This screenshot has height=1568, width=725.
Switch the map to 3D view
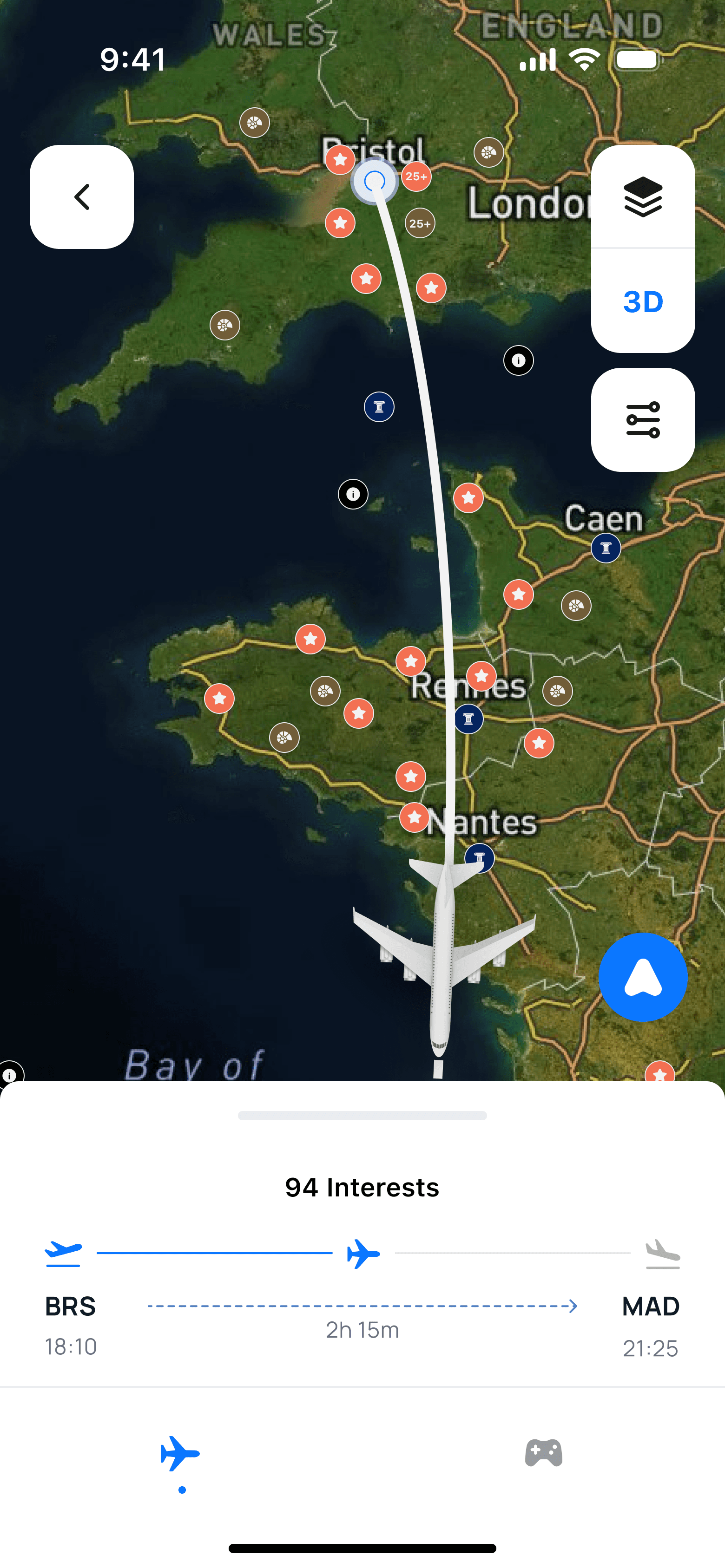pos(643,301)
